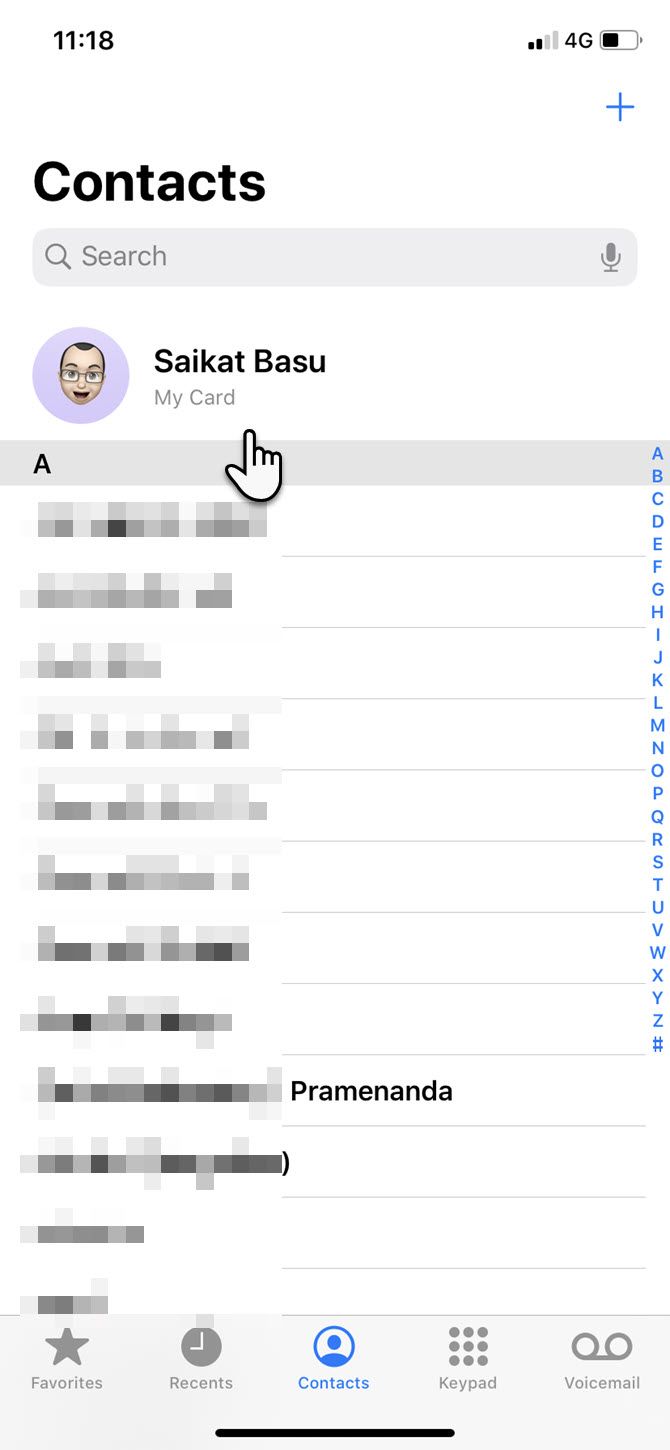The width and height of the screenshot is (670, 1450).
Task: Jump to the # section in index
Action: tap(657, 1044)
